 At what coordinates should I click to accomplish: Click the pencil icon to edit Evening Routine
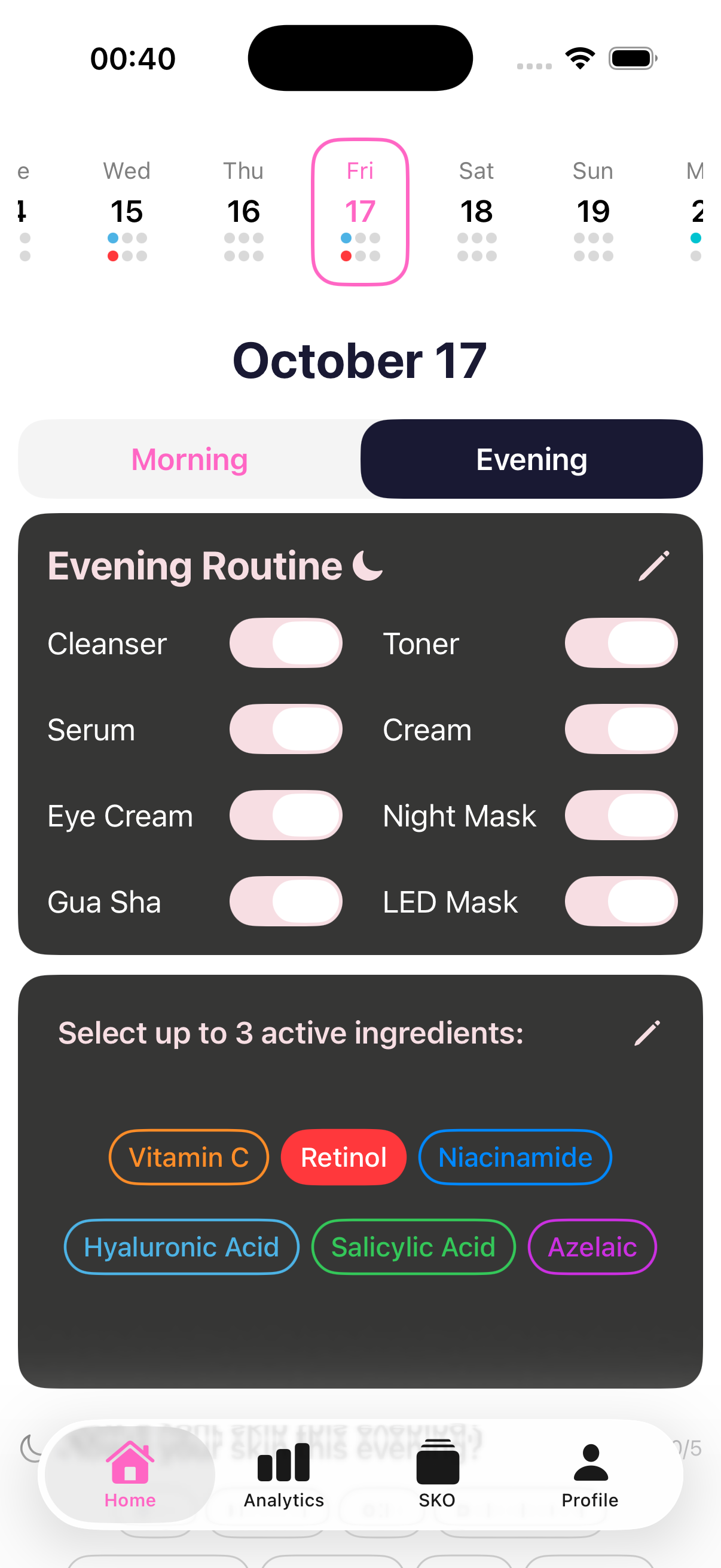click(656, 565)
